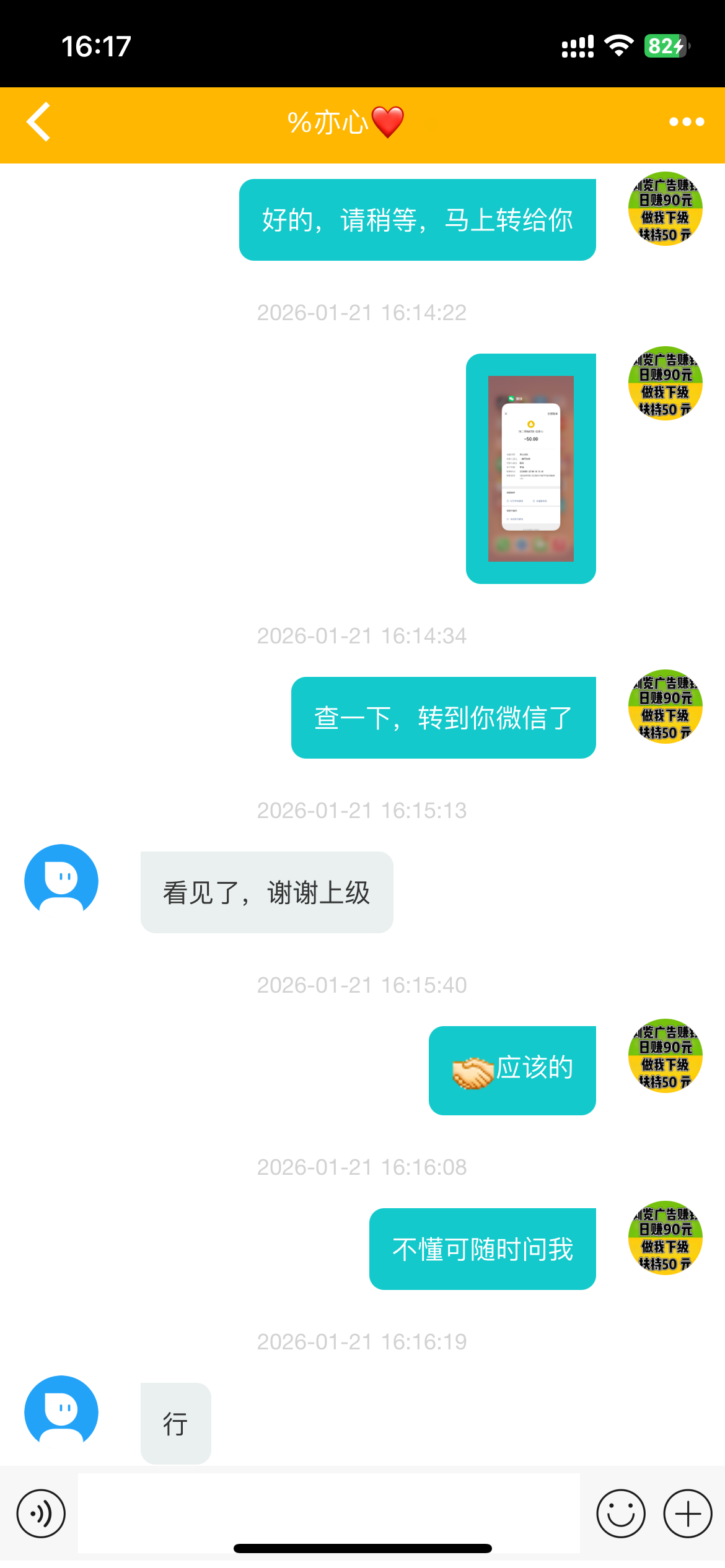Tap the Wi-Fi icon in the status bar

[x=618, y=45]
